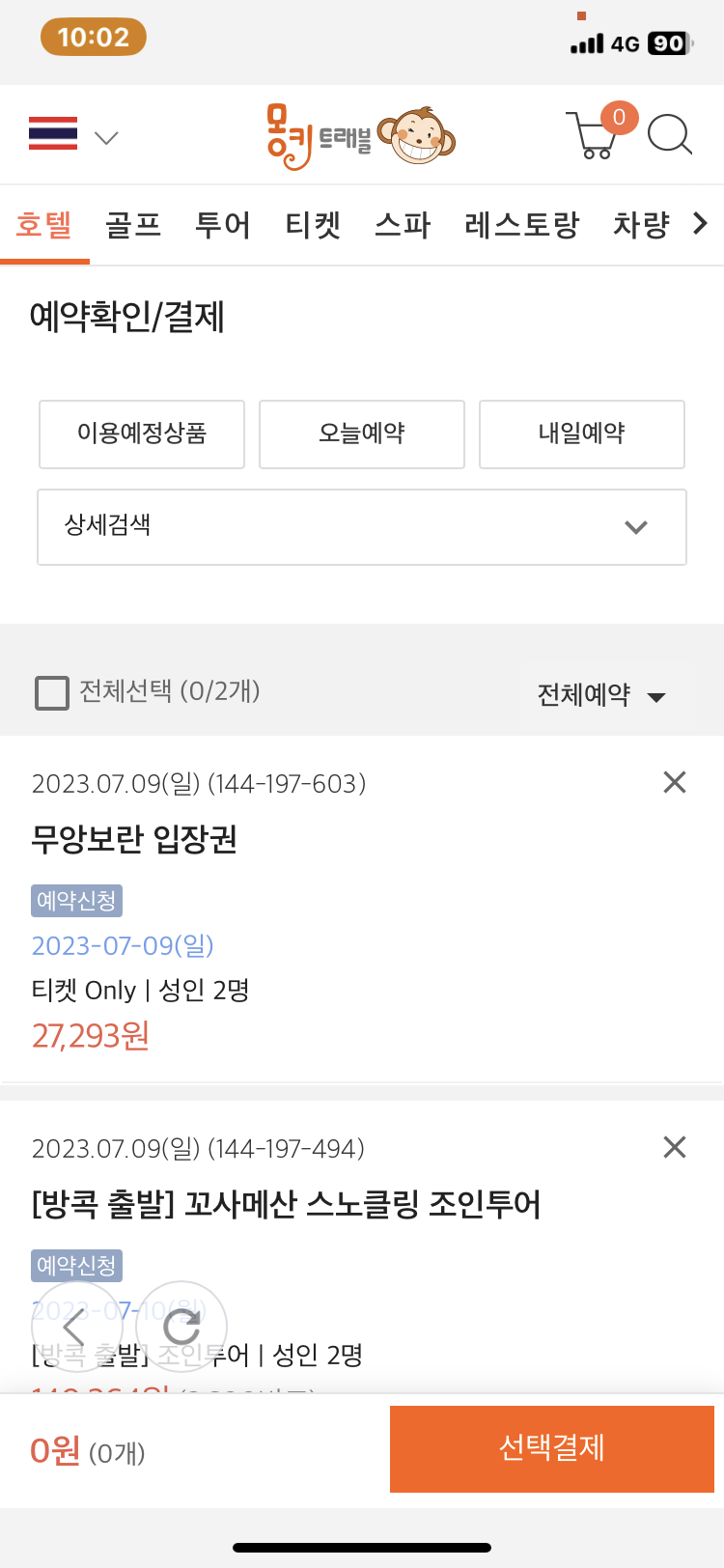This screenshot has height=1568, width=724.
Task: Remove the 무앙보란 입장권 booking
Action: point(675,782)
